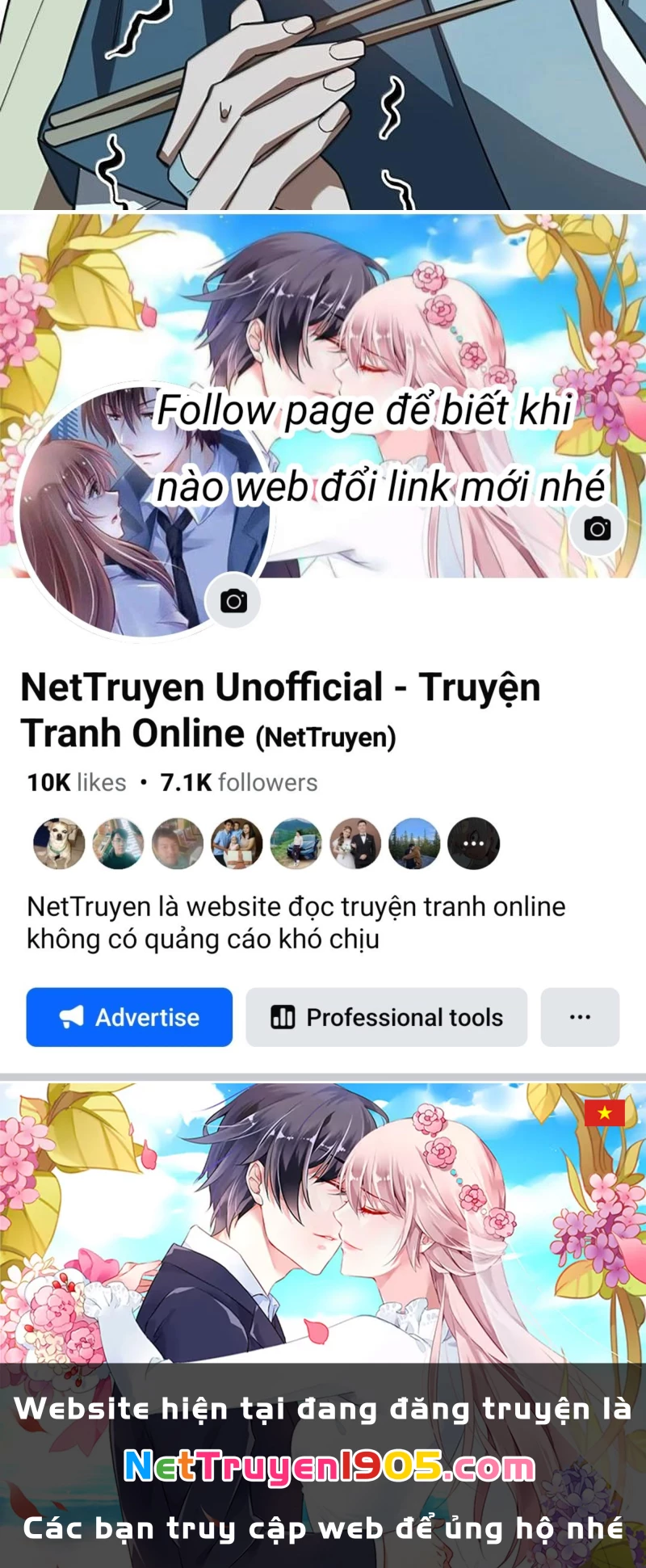Click the (NetTruyen) handle text
The width and height of the screenshot is (646, 1568).
(x=326, y=736)
